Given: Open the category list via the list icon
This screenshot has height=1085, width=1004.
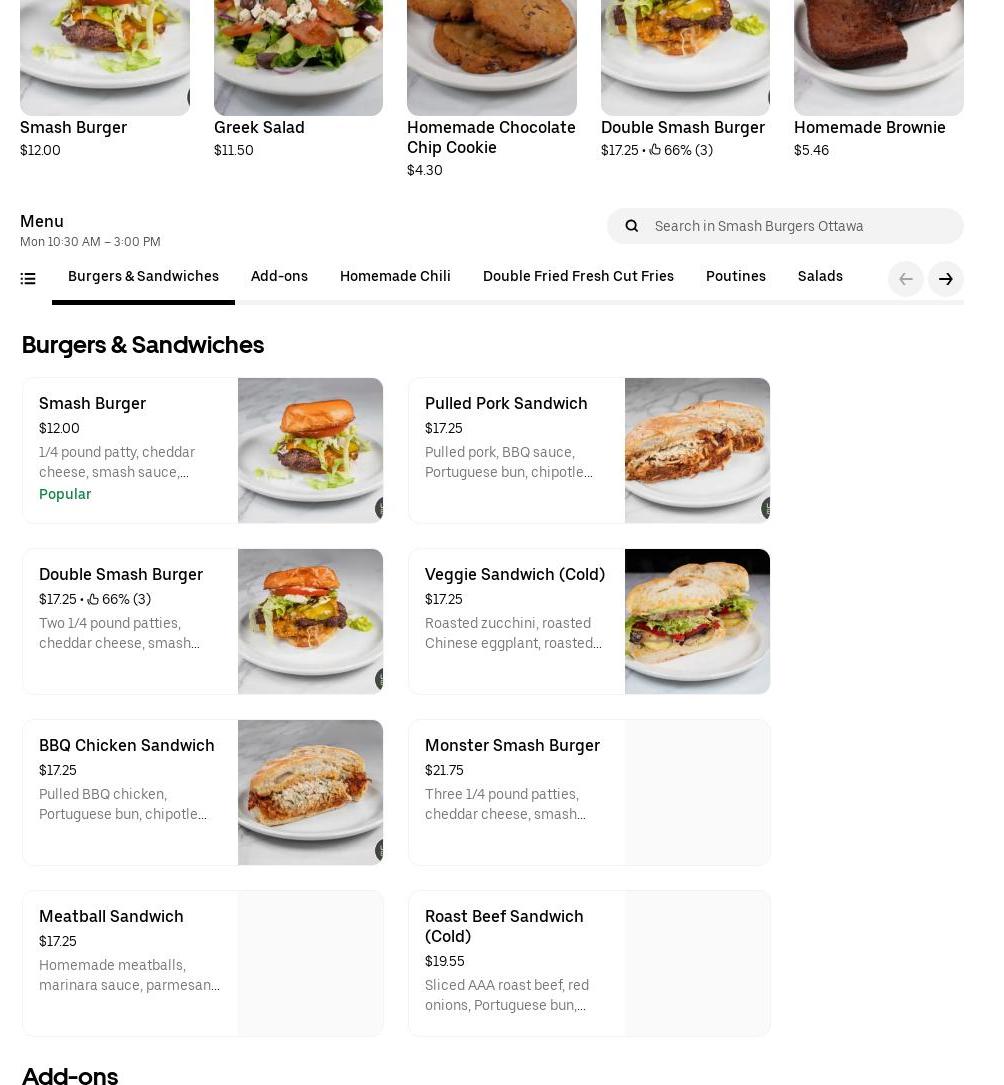Looking at the screenshot, I should point(28,279).
